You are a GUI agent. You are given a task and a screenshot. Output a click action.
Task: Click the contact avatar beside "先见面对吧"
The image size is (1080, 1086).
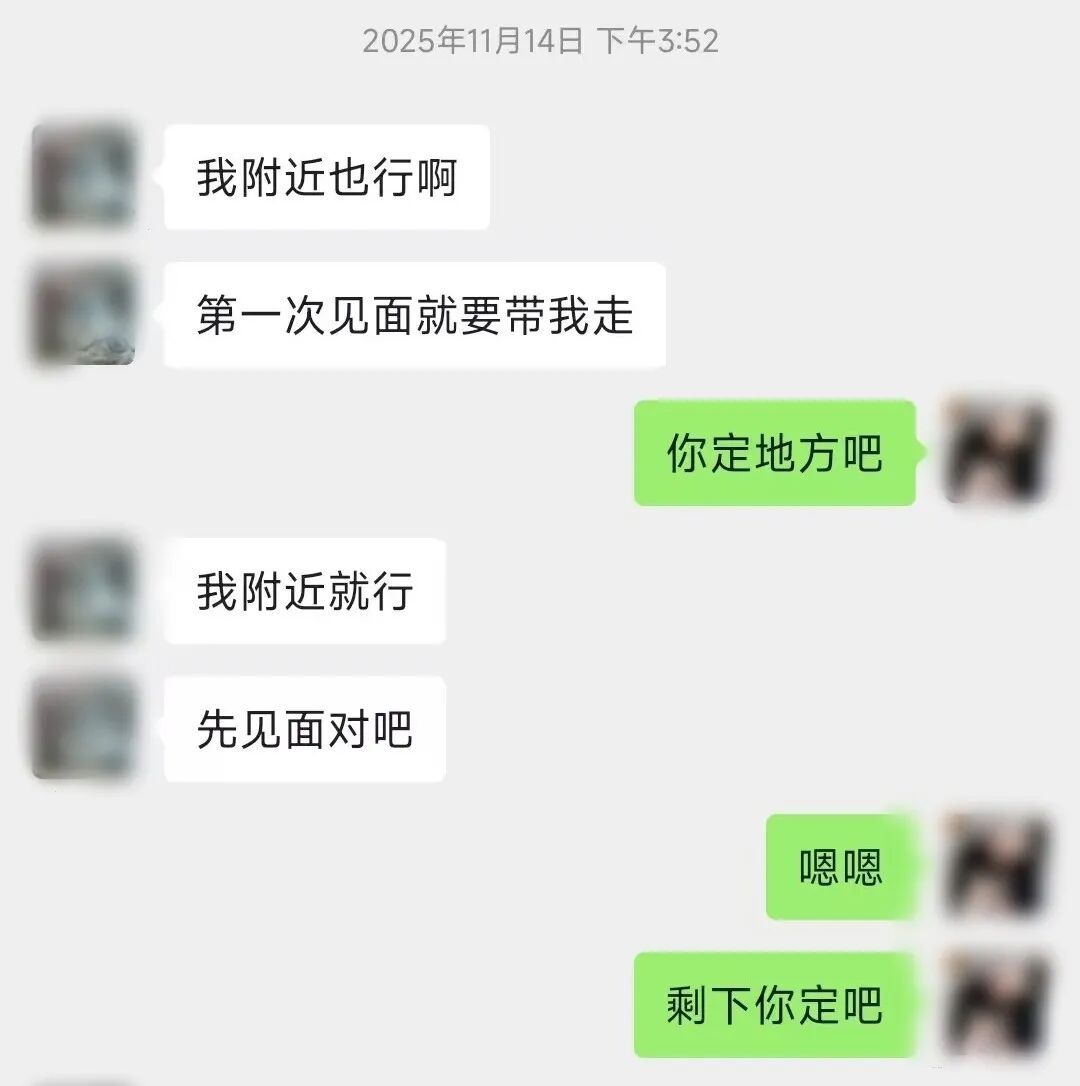83,727
